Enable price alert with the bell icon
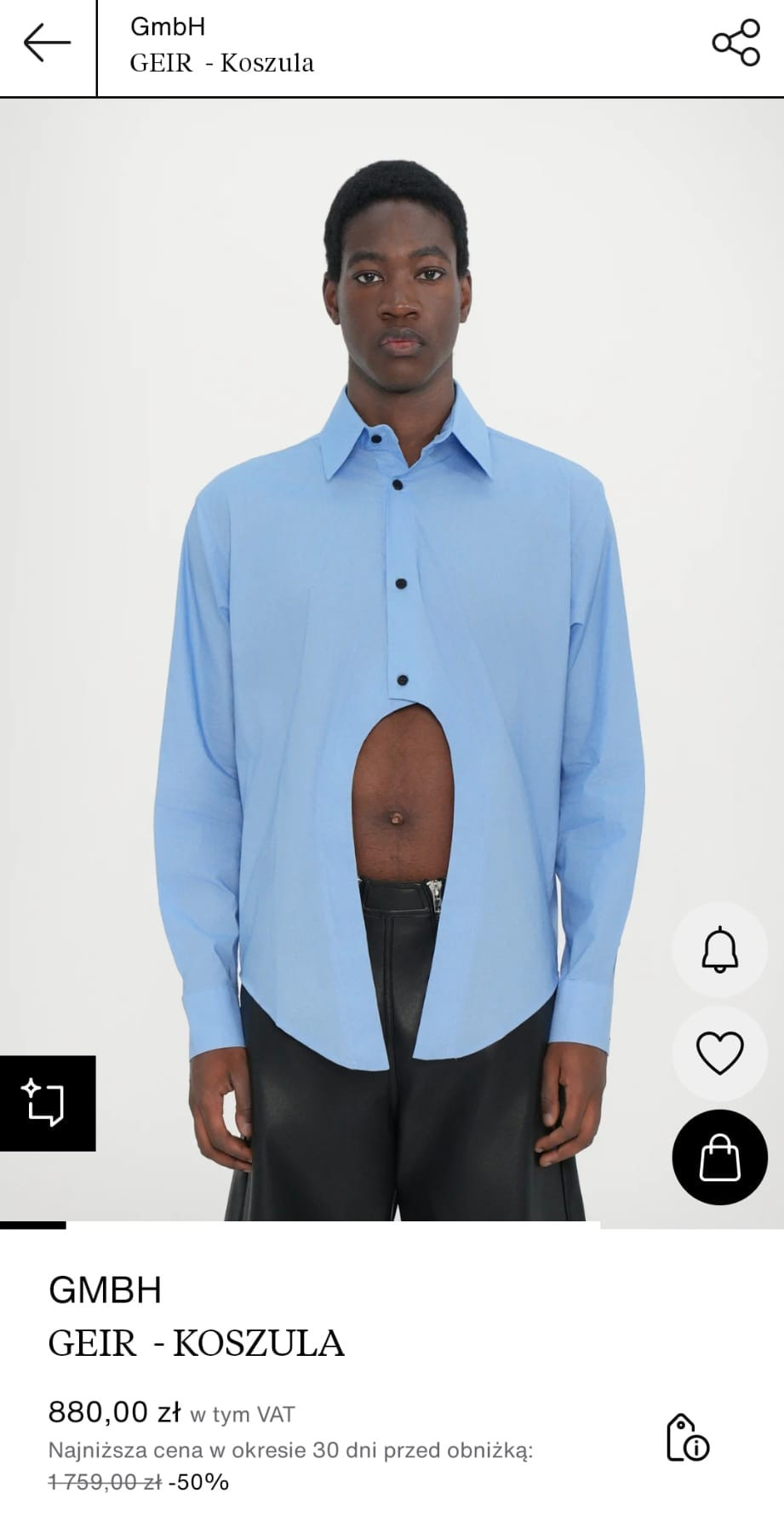The width and height of the screenshot is (784, 1539). click(719, 949)
